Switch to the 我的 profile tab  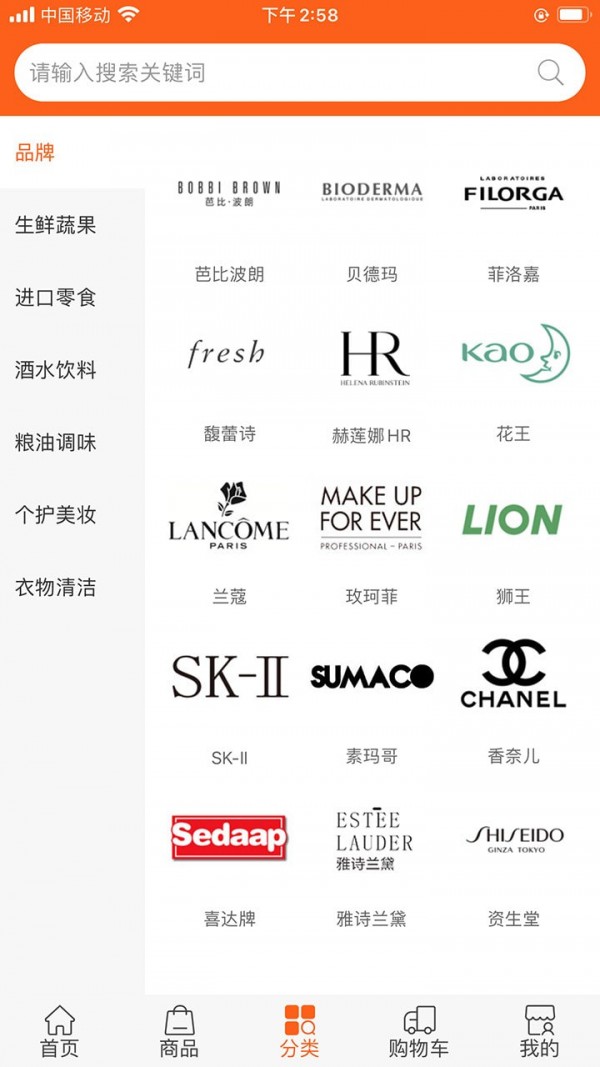tap(539, 1032)
